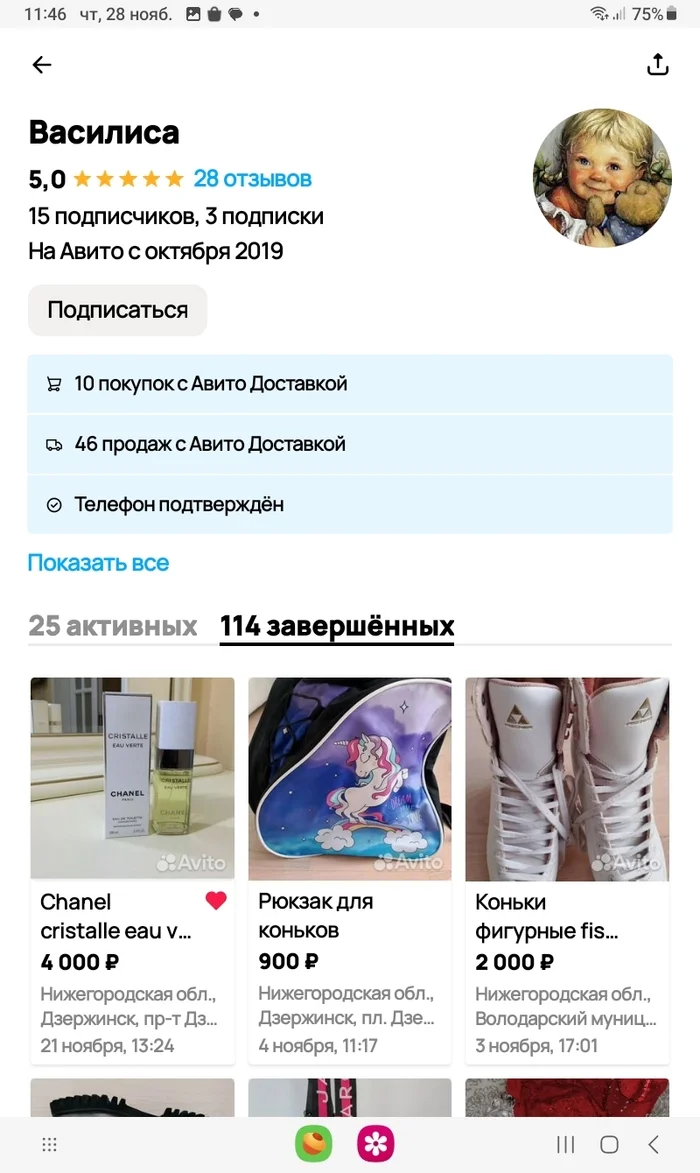The height and width of the screenshot is (1173, 700).
Task: Go back with the top arrow
Action: point(42,65)
